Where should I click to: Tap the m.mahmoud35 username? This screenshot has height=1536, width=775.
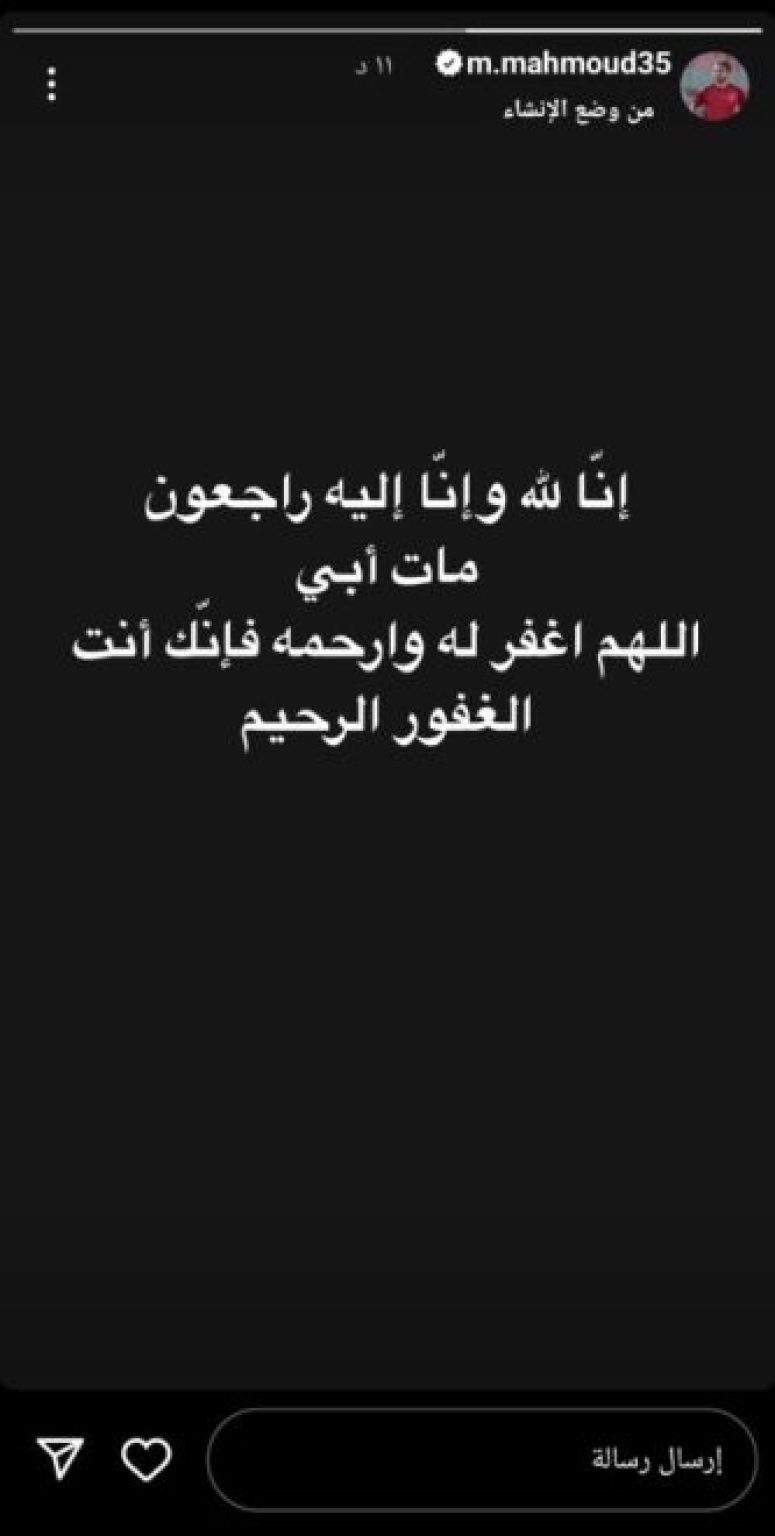(x=567, y=65)
